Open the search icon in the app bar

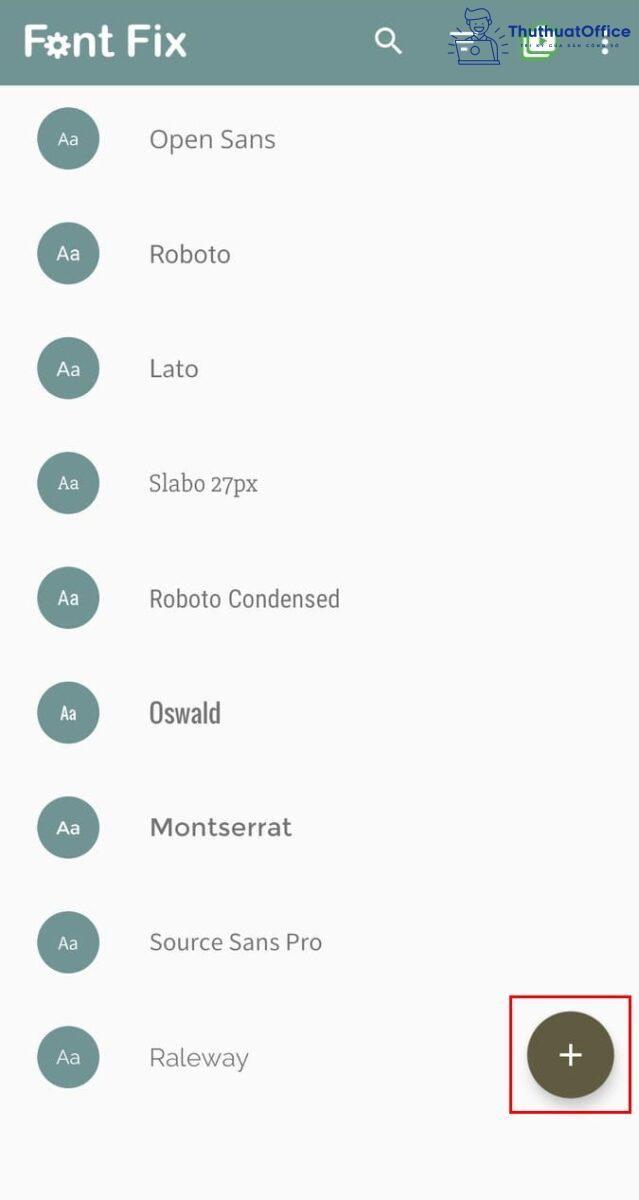pyautogui.click(x=388, y=41)
